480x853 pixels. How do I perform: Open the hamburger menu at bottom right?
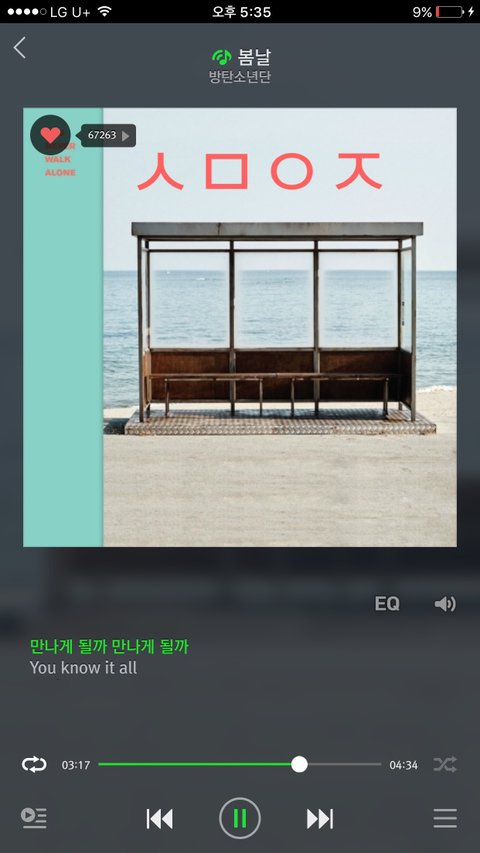[x=445, y=818]
